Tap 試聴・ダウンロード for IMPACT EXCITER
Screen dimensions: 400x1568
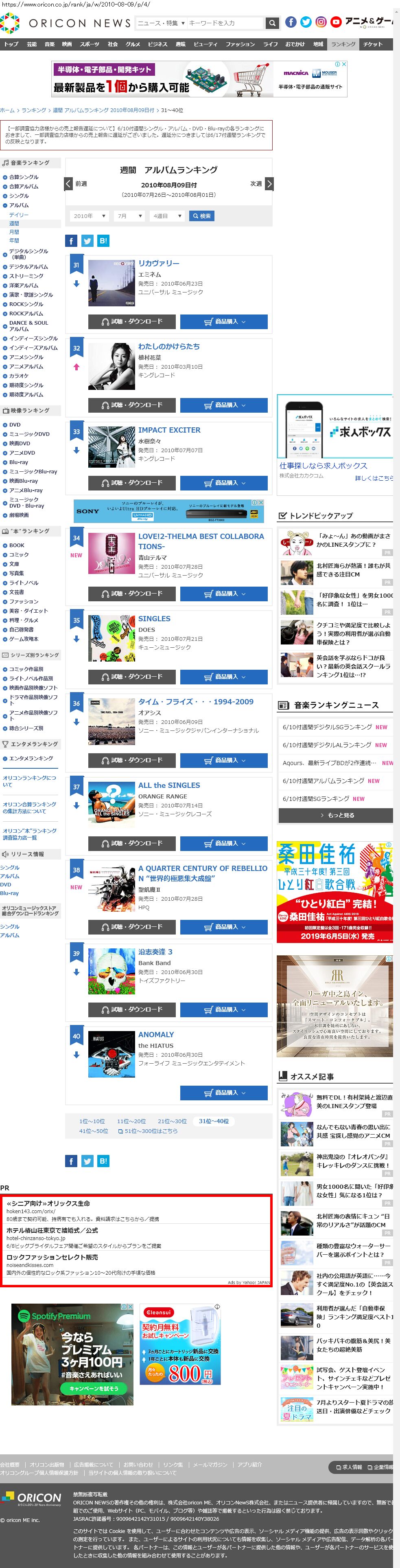tap(131, 483)
